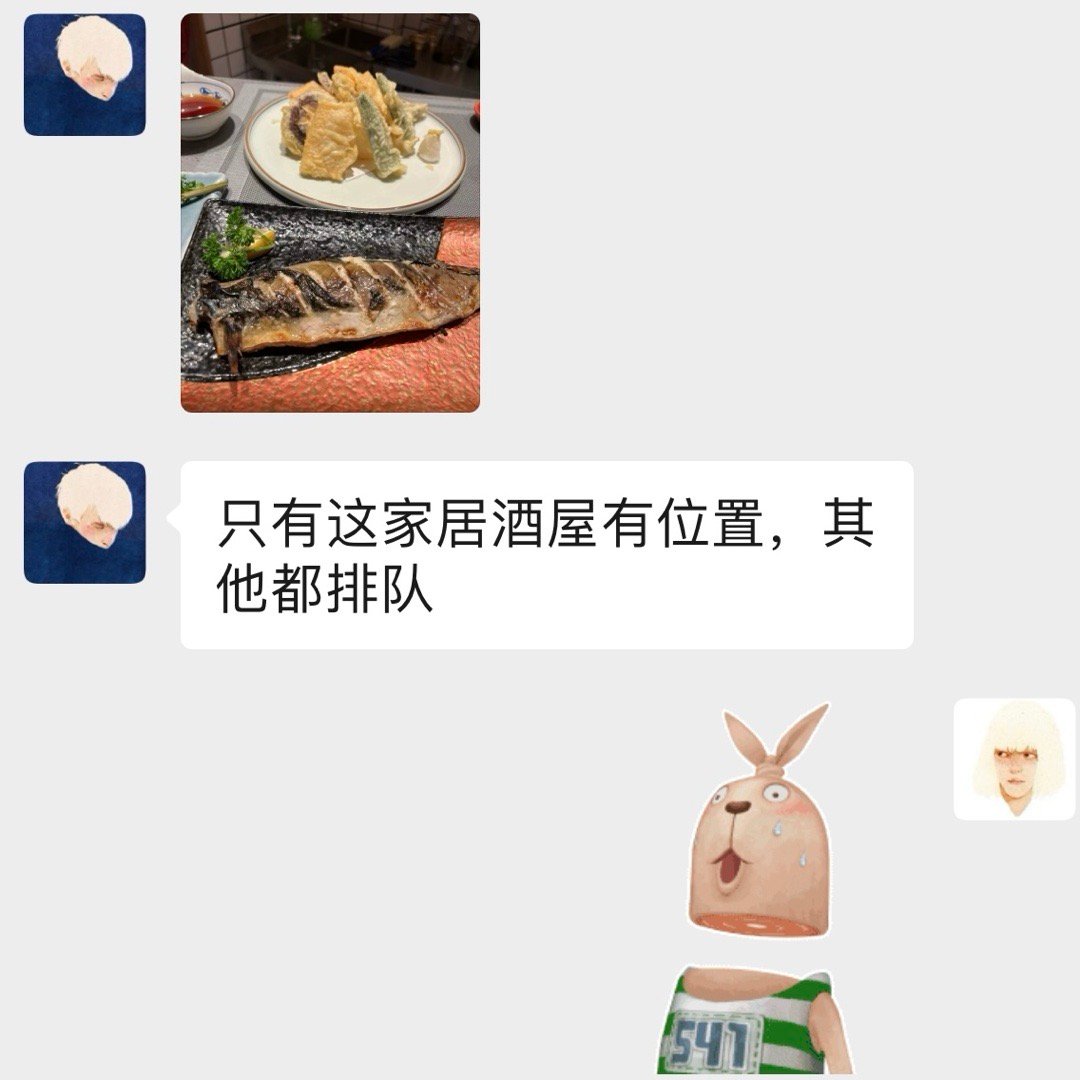This screenshot has width=1080, height=1080.
Task: Tap the contact avatar beside the izakaya text
Action: (85, 522)
